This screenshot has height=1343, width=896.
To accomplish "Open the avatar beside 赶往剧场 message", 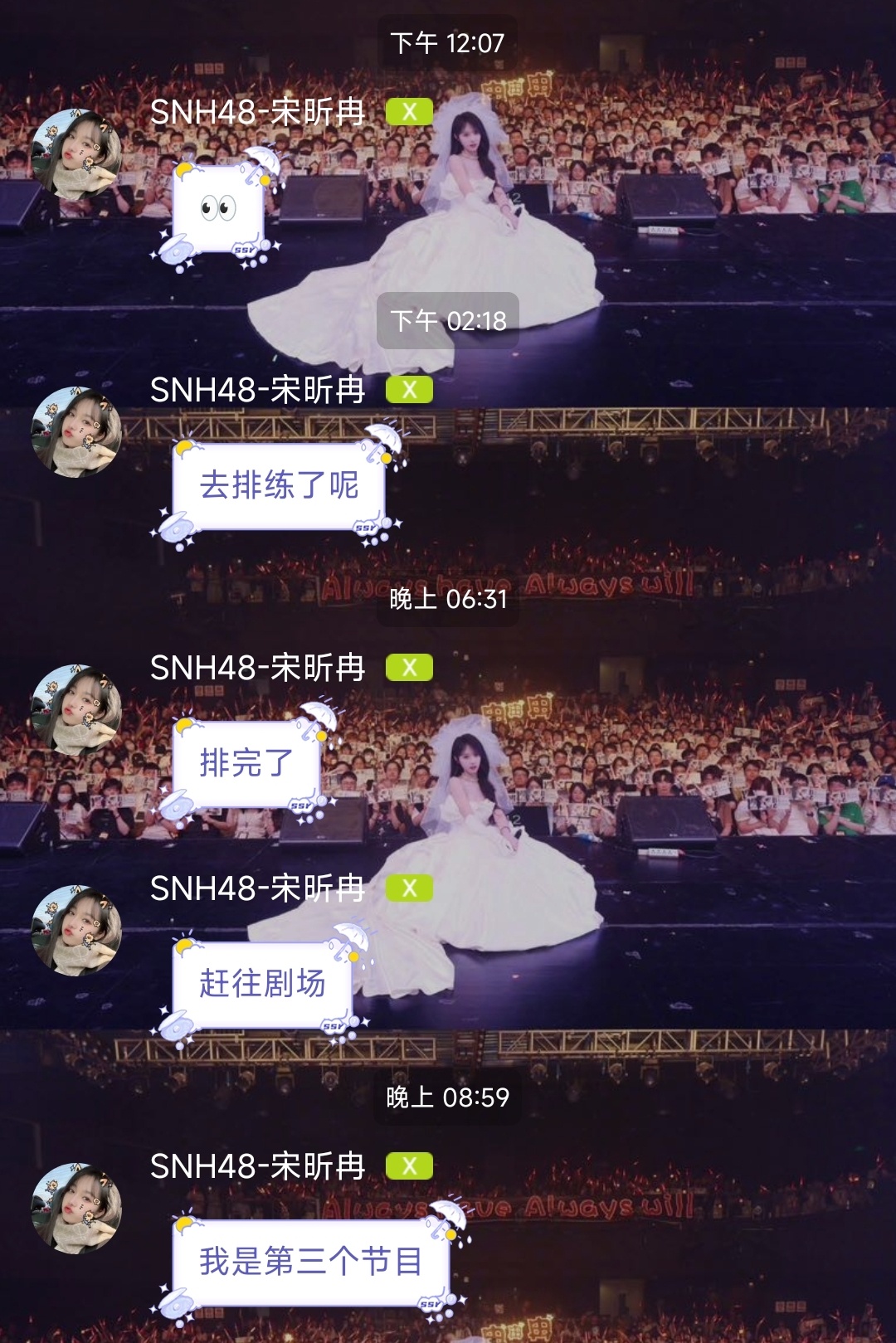I will click(x=76, y=930).
